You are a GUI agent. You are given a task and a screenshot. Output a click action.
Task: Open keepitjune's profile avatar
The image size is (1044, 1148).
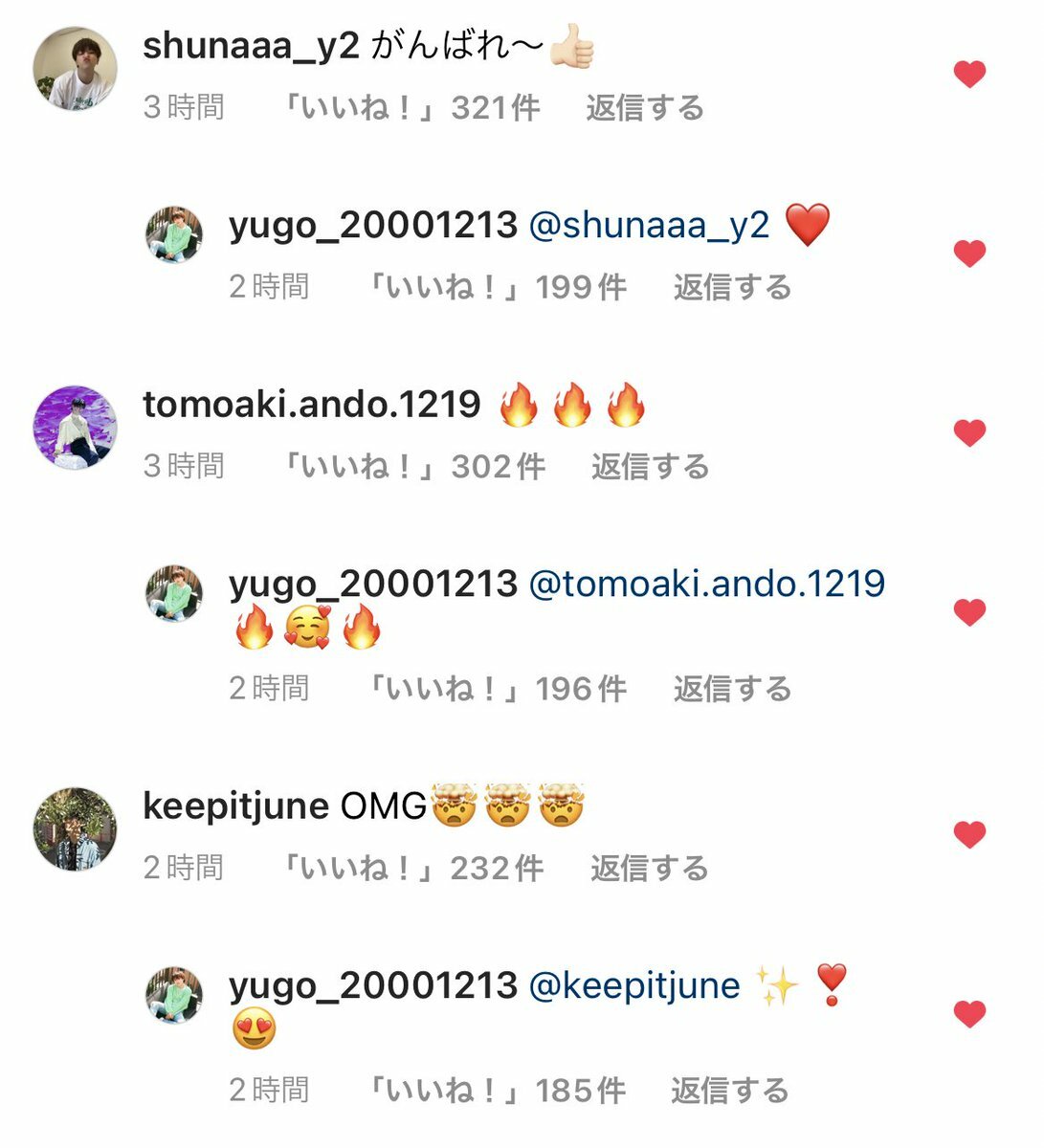(x=76, y=828)
